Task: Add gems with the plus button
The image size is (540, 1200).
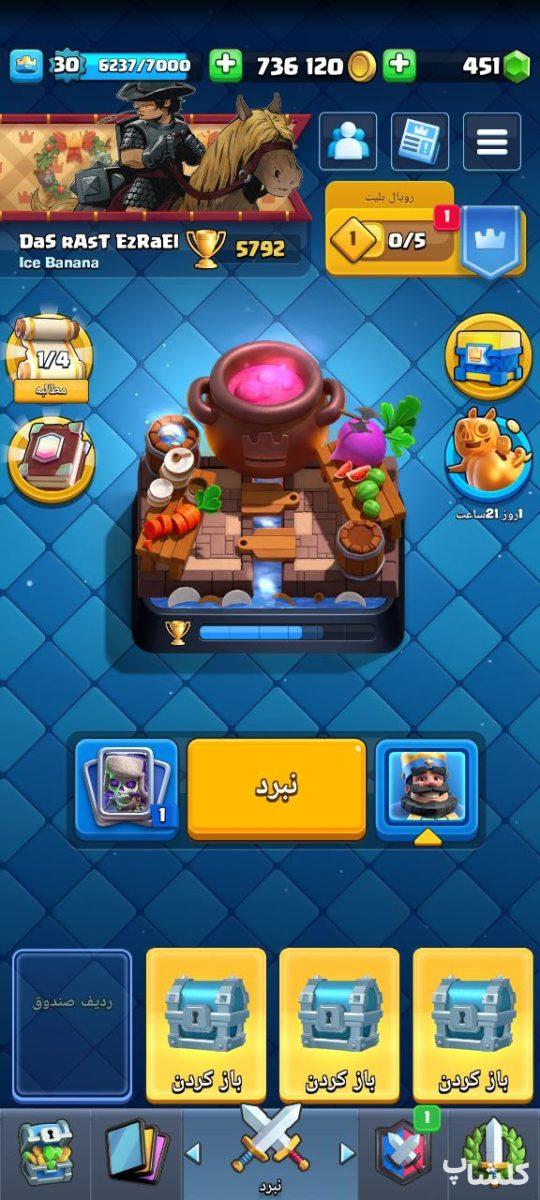Action: point(226,66)
